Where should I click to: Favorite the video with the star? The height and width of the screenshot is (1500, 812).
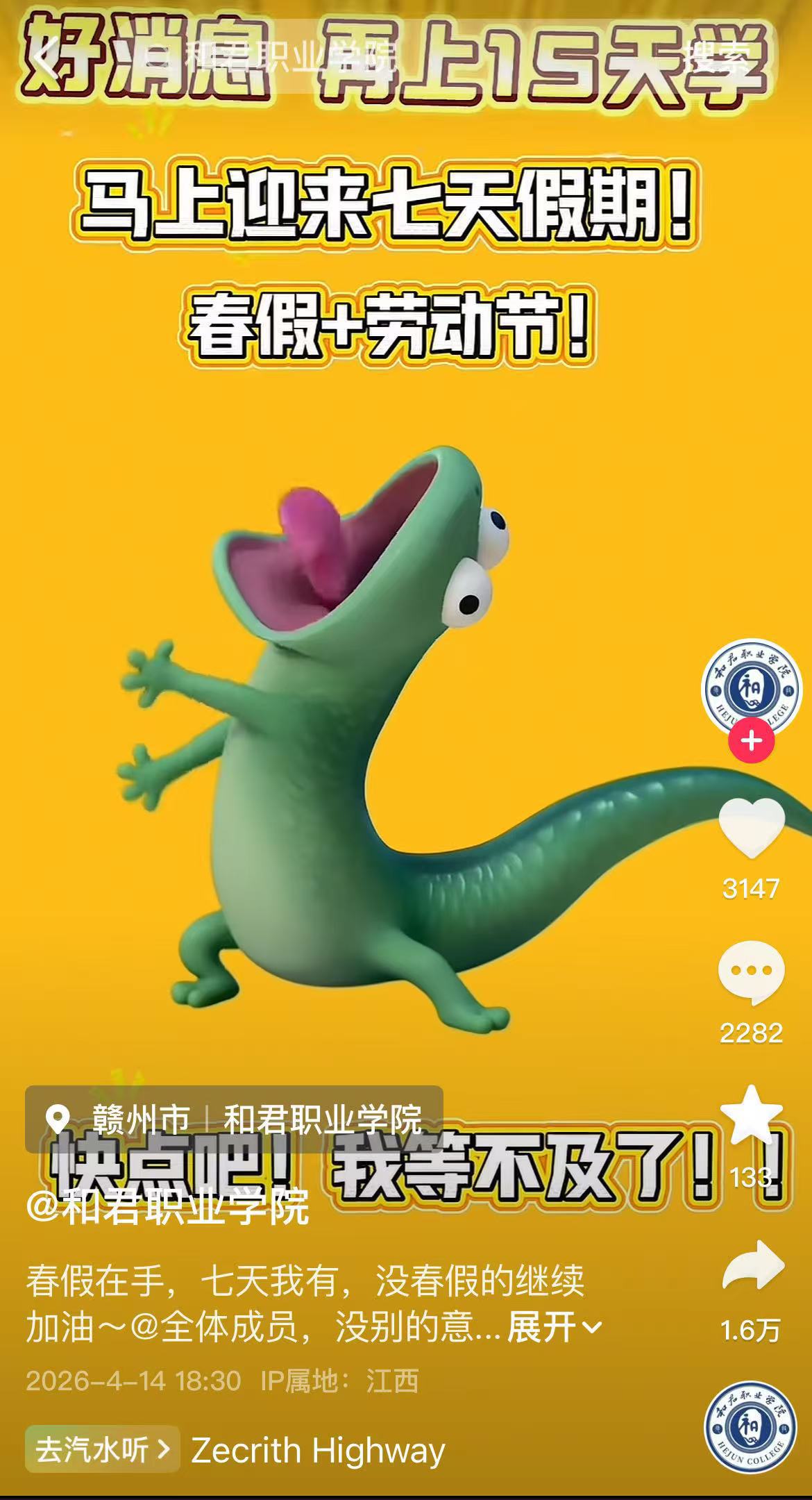tap(751, 1116)
